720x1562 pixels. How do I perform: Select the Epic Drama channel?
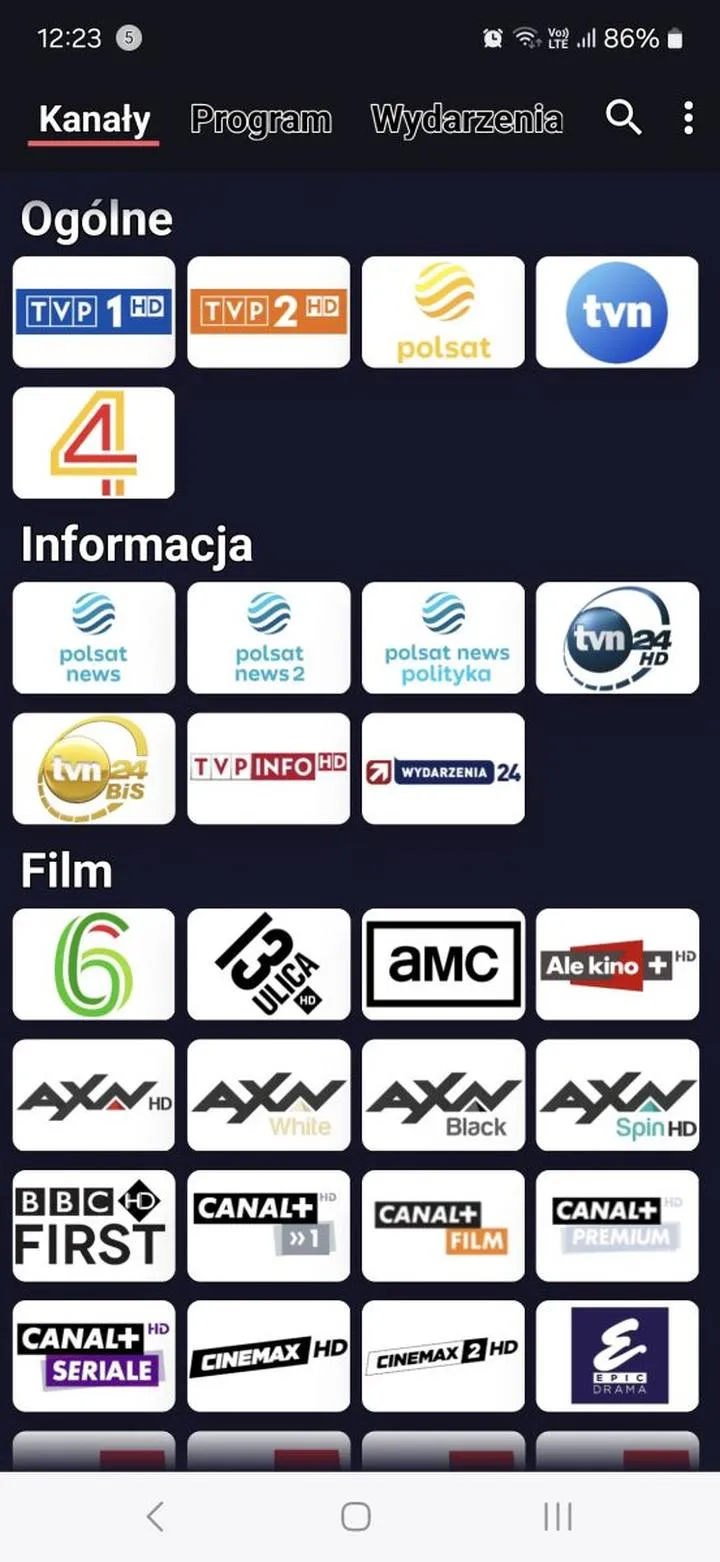point(617,1356)
